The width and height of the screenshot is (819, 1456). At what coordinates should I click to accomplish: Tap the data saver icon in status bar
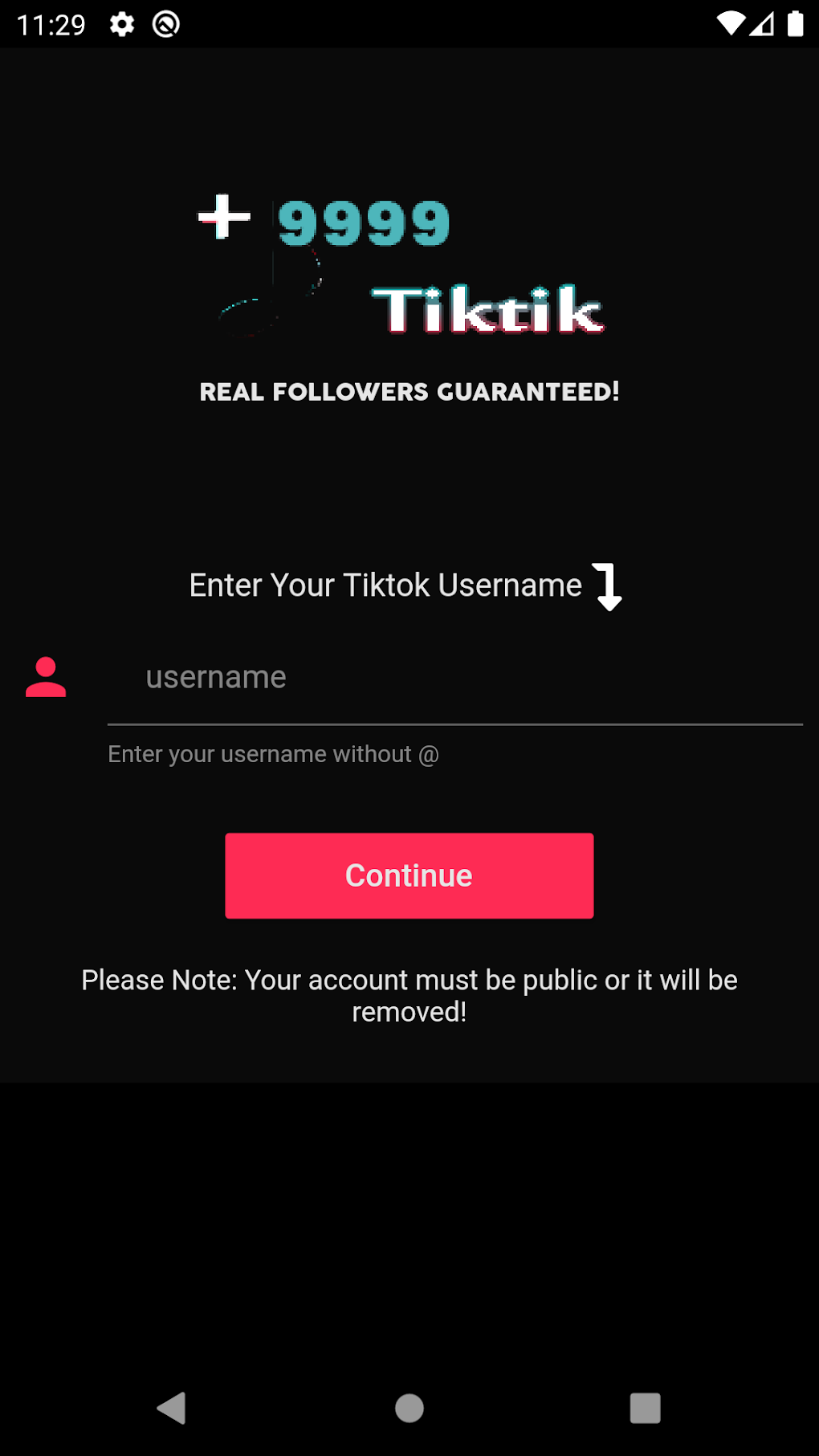165,25
